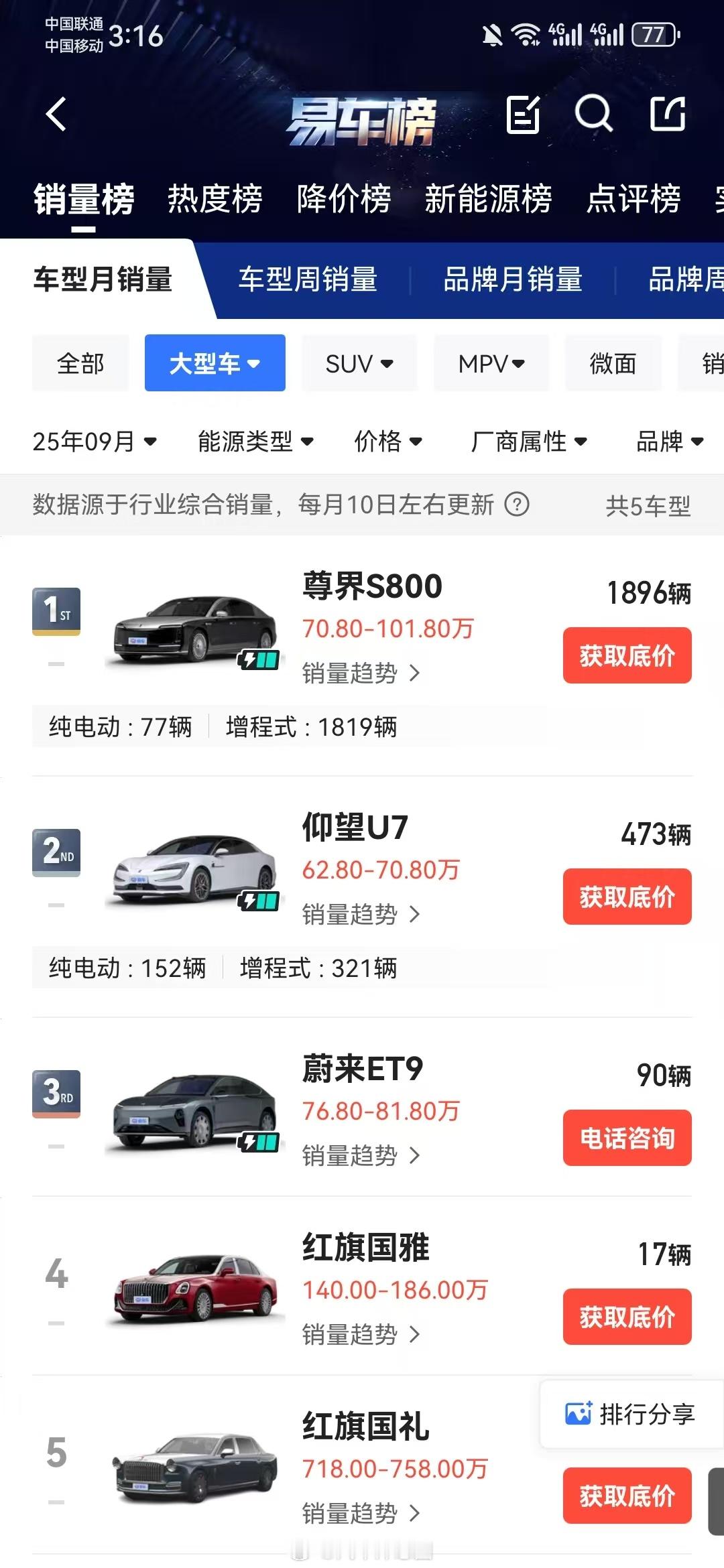Open the 能源类型 filter dropdown
This screenshot has height=1568, width=724.
tap(255, 441)
